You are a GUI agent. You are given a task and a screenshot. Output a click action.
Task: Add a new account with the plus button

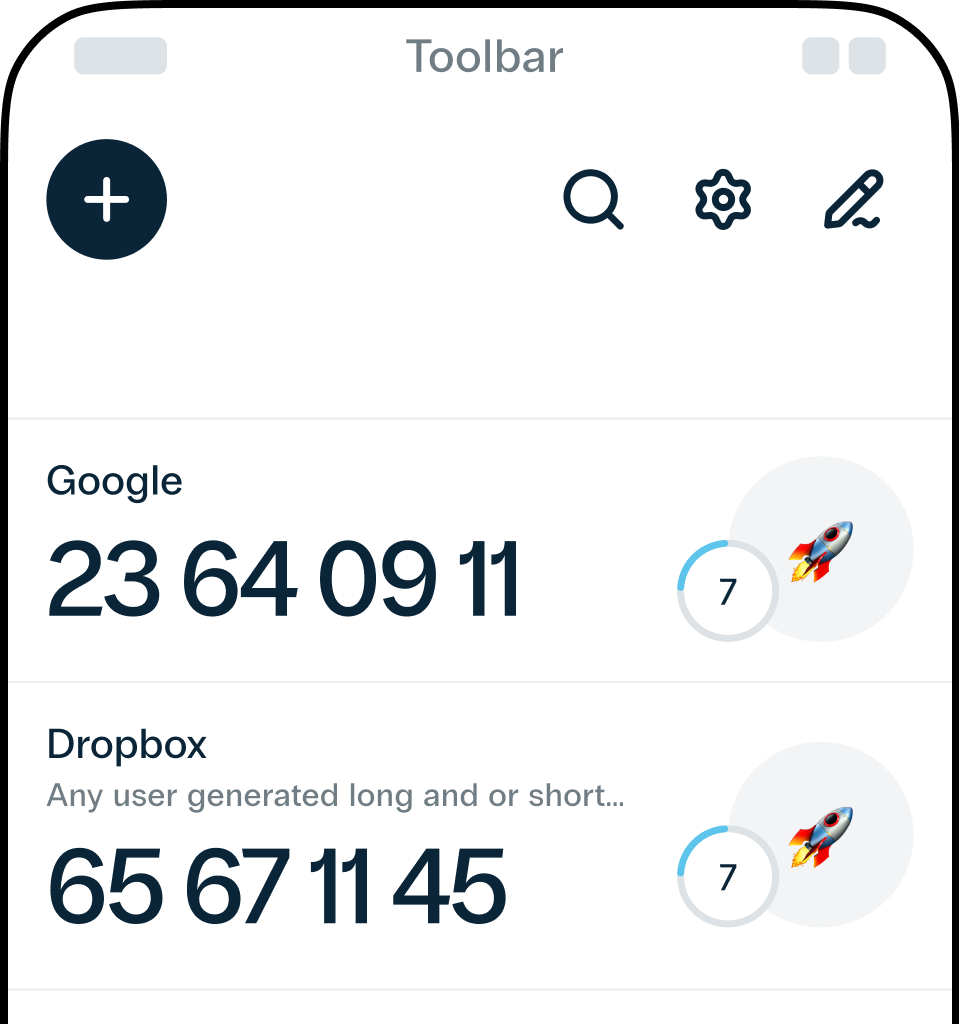click(107, 200)
